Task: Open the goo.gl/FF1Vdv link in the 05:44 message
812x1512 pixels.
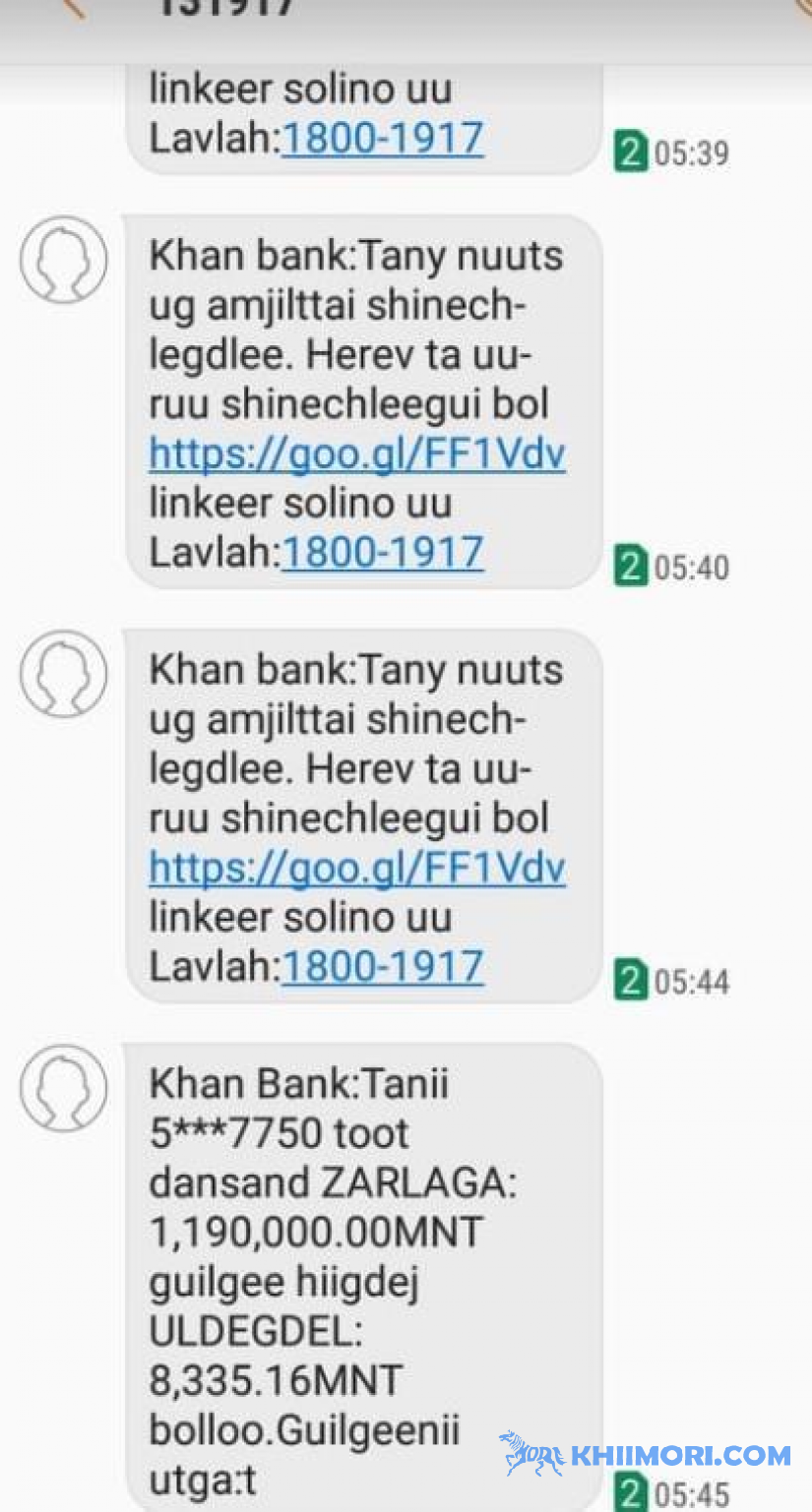Action: (x=357, y=869)
